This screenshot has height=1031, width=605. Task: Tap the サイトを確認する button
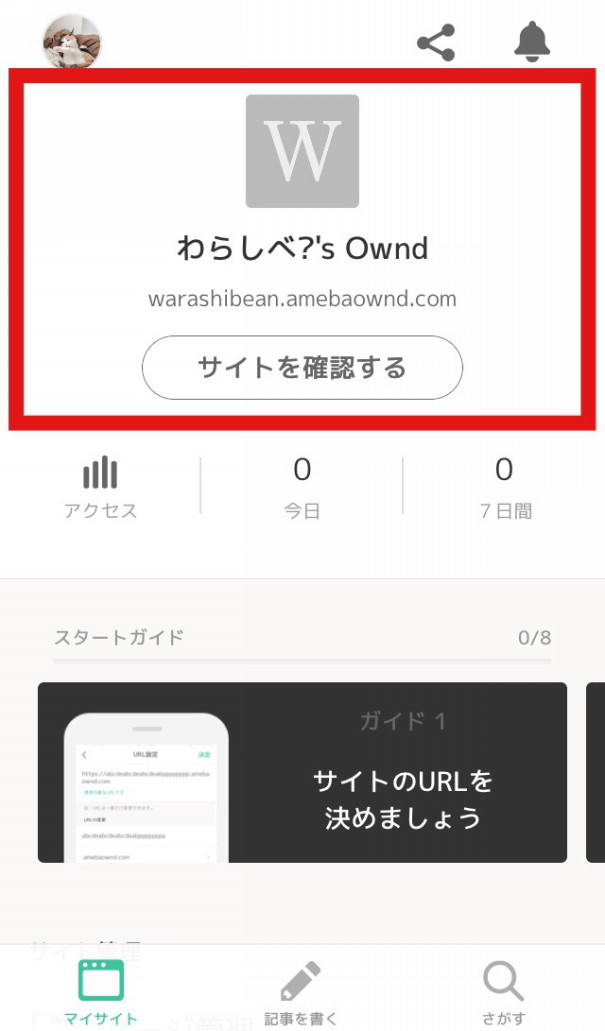pos(302,368)
